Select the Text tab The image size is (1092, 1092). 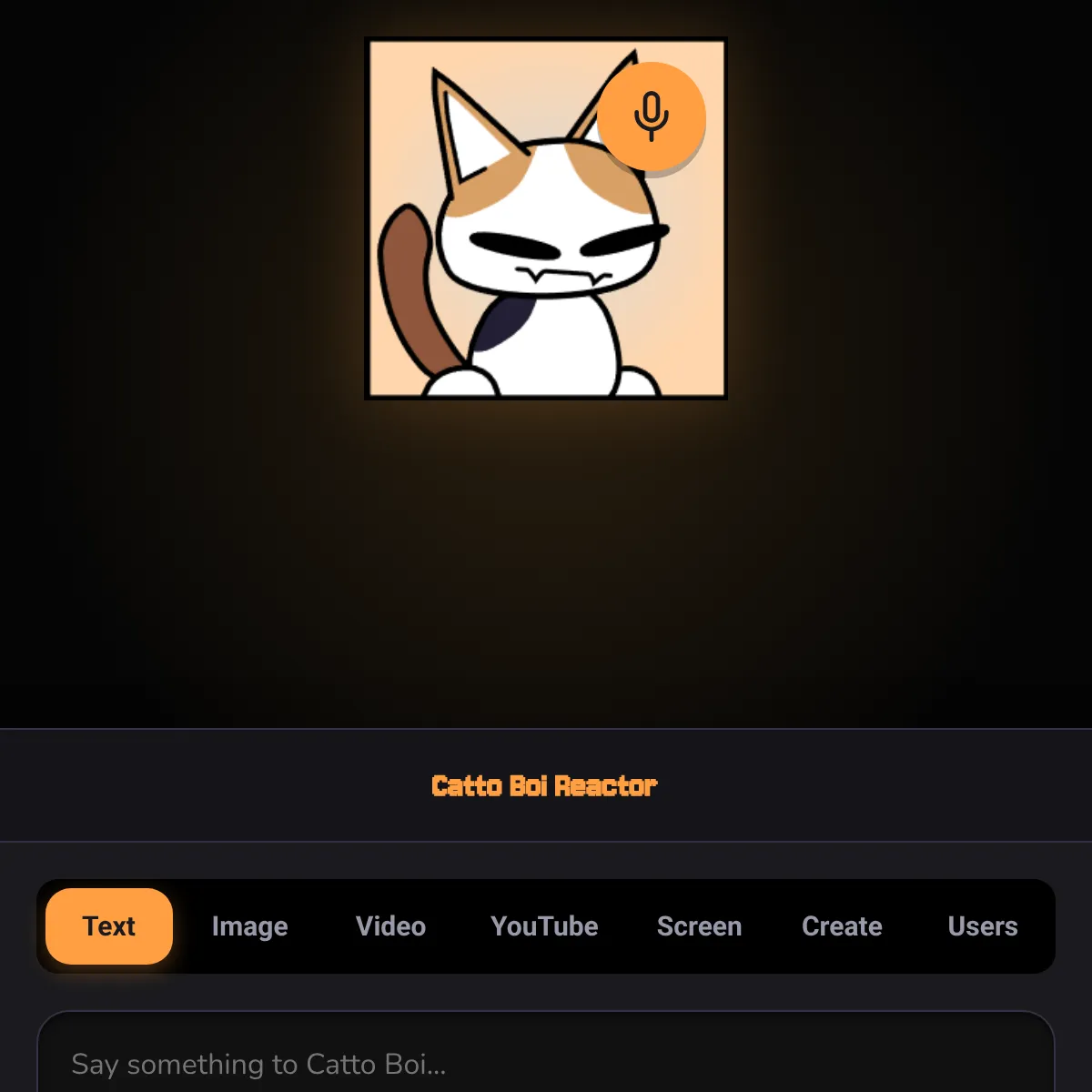pos(109,926)
